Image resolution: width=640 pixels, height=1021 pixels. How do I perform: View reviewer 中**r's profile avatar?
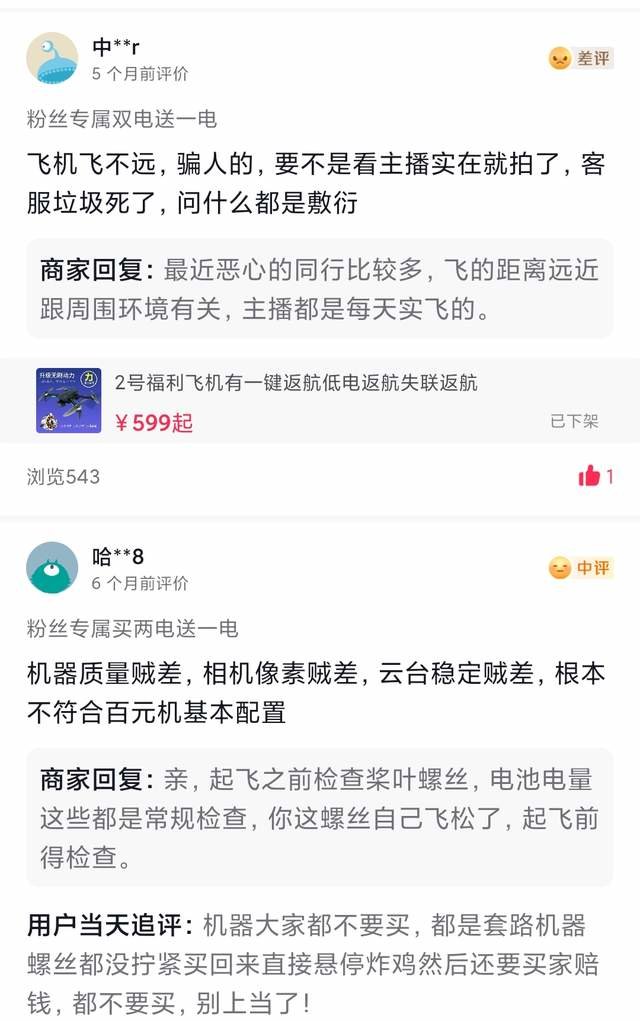tap(52, 58)
